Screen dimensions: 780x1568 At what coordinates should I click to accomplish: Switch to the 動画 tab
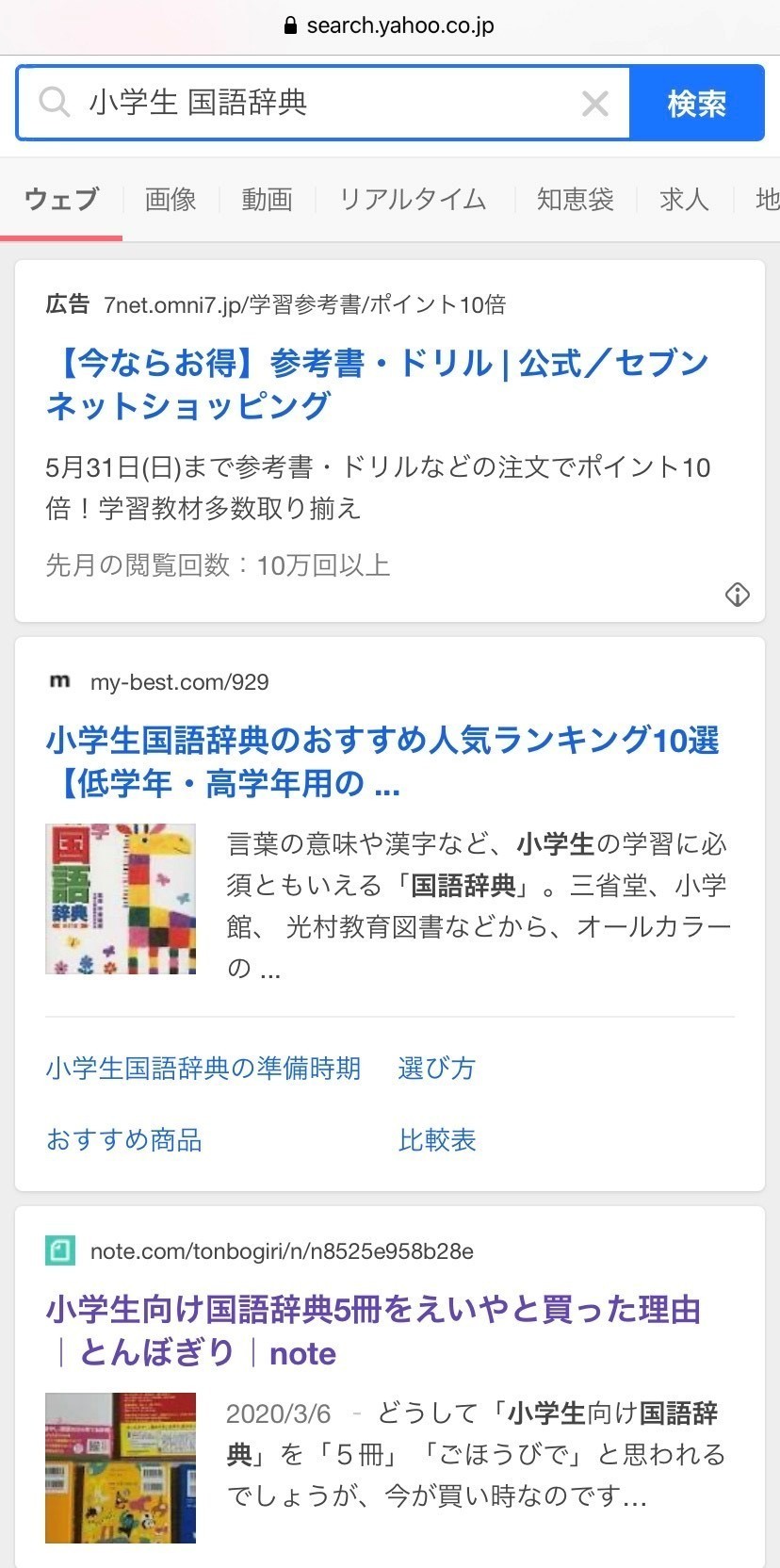(267, 199)
